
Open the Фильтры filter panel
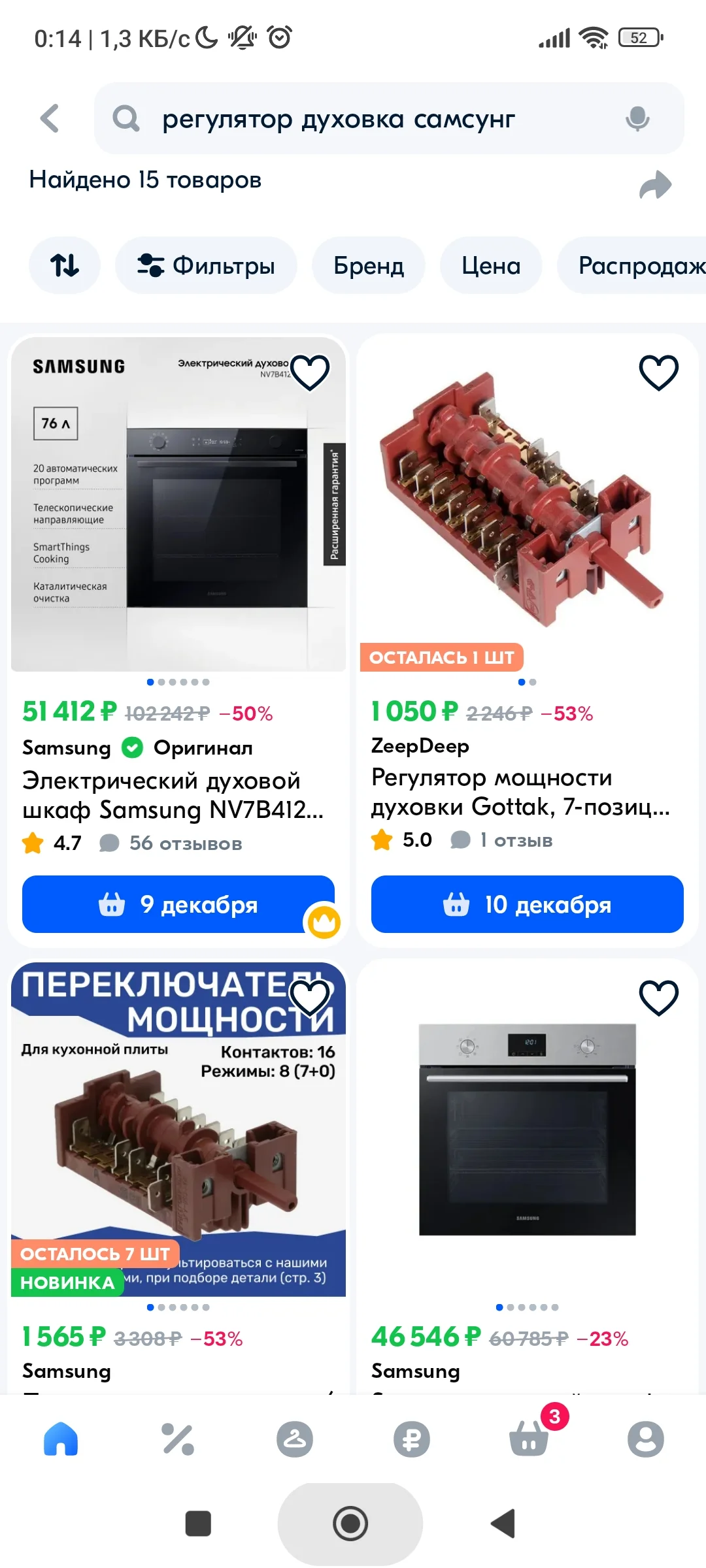[205, 265]
